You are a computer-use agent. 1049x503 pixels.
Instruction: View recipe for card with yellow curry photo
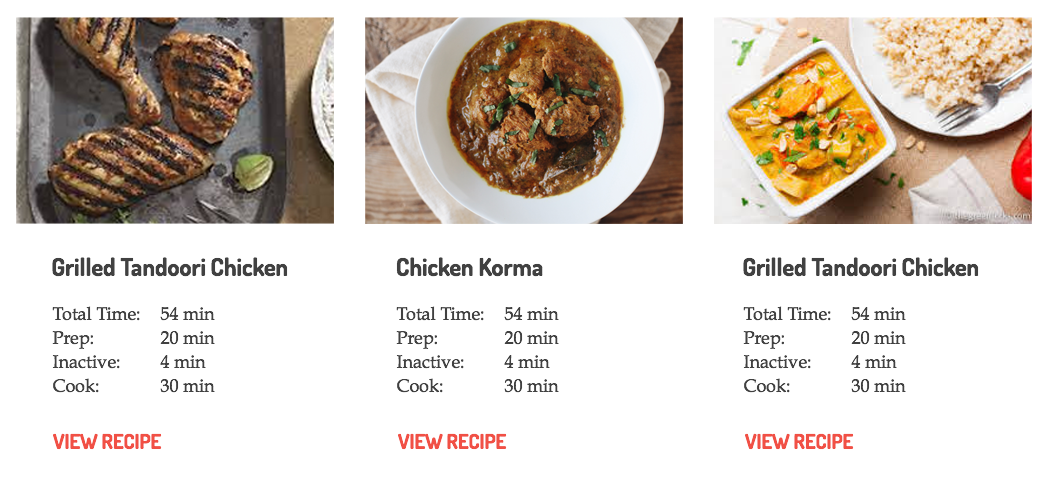point(799,442)
